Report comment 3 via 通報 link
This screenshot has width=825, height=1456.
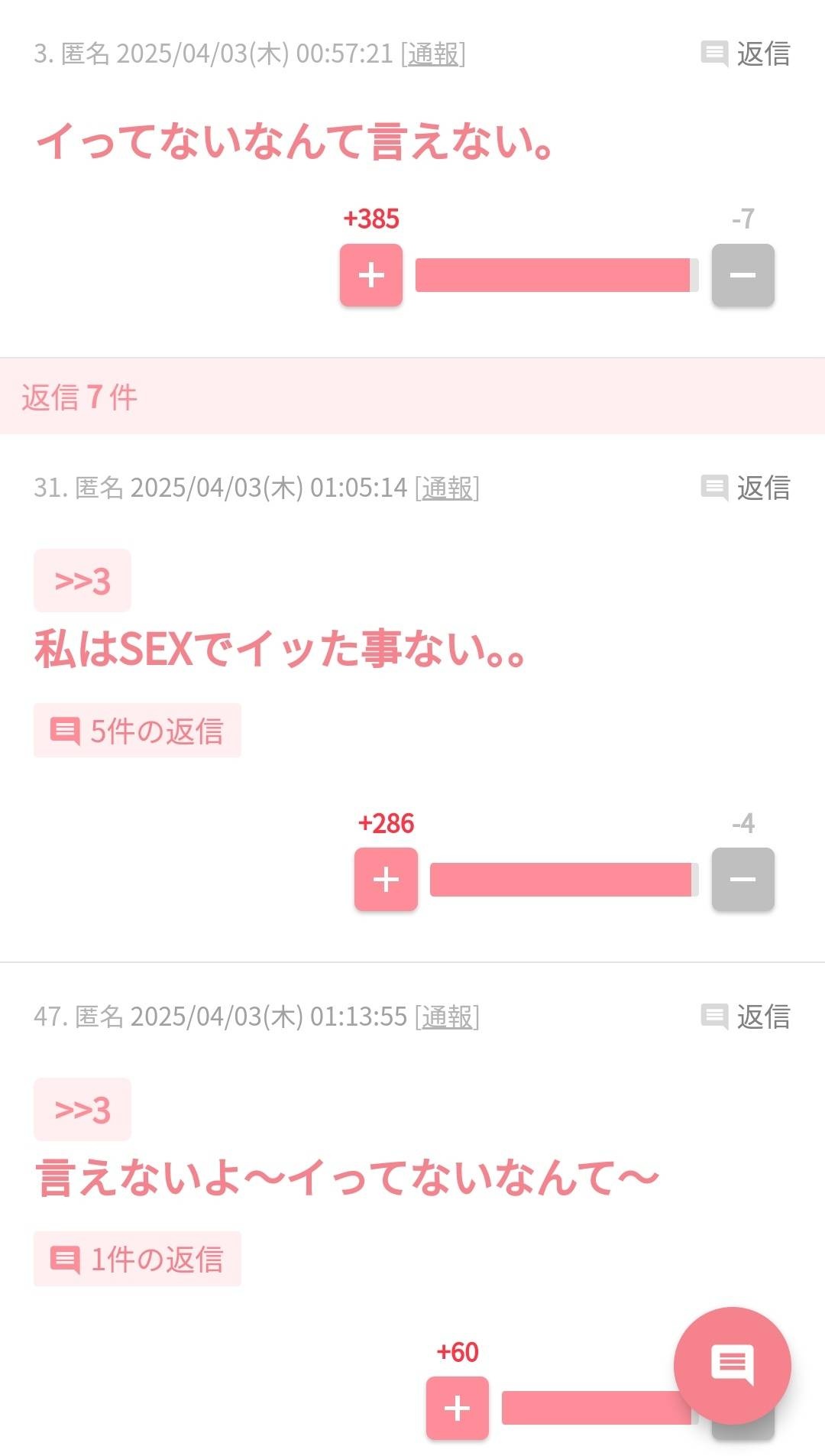pos(433,54)
